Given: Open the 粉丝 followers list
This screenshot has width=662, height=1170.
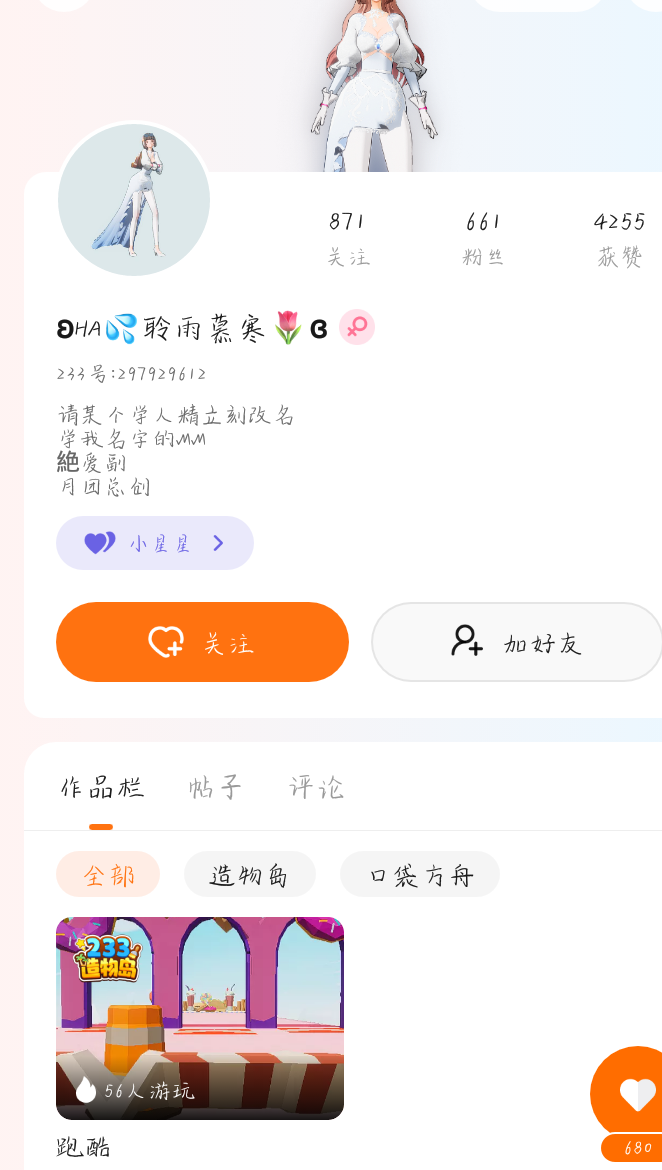Looking at the screenshot, I should point(483,238).
